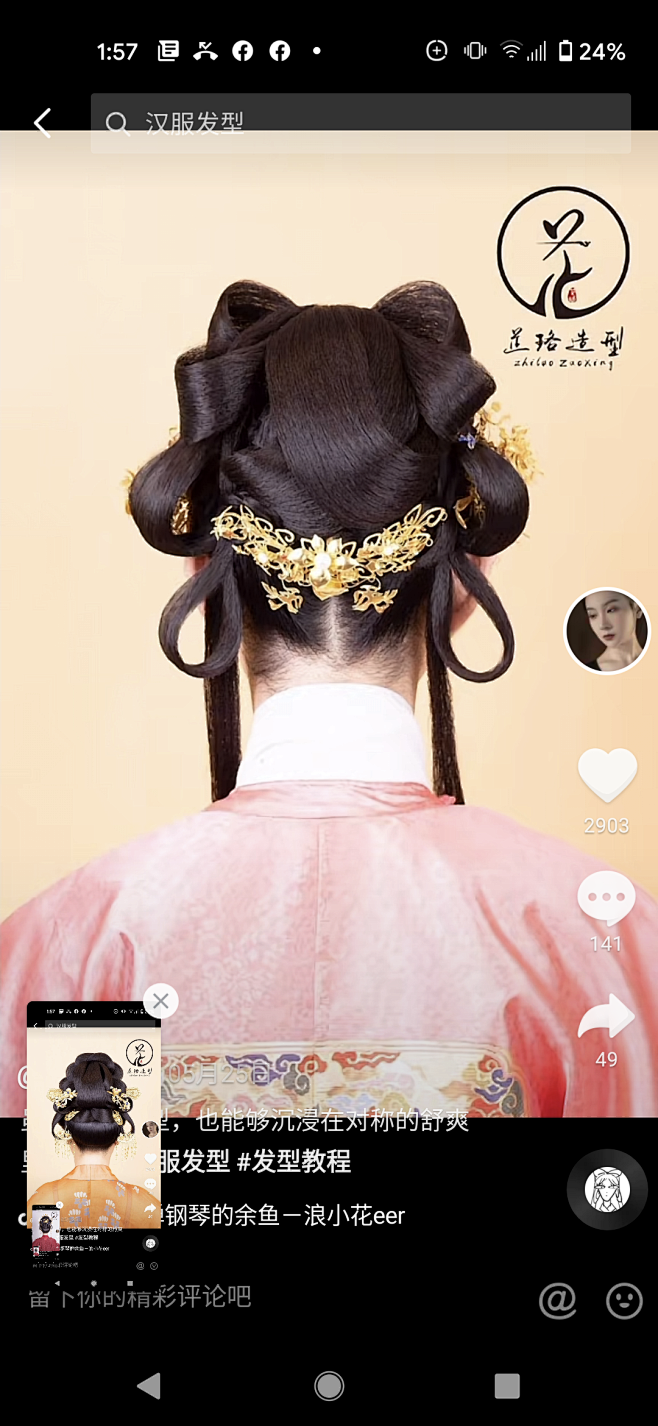The height and width of the screenshot is (1426, 658).
Task: Open the creator's profile avatar
Action: (x=607, y=631)
